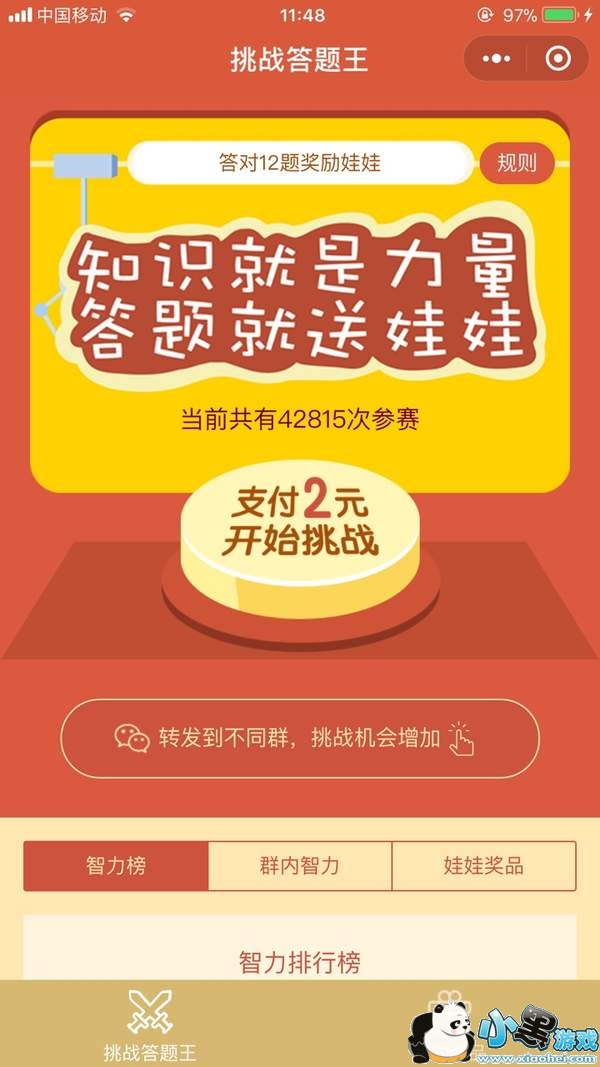Close the mini program with circle icon

(x=558, y=59)
